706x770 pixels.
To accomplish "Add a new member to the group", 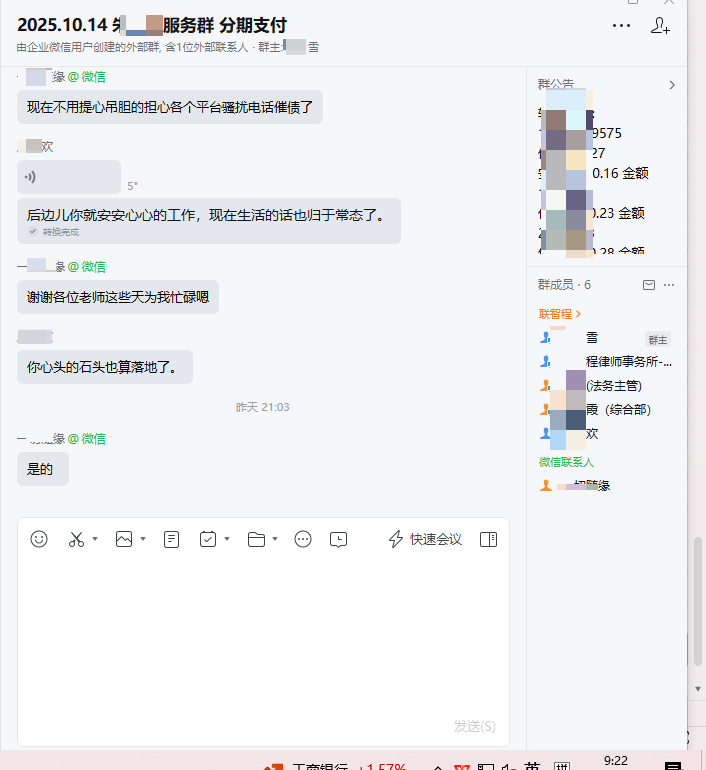I will pos(660,26).
